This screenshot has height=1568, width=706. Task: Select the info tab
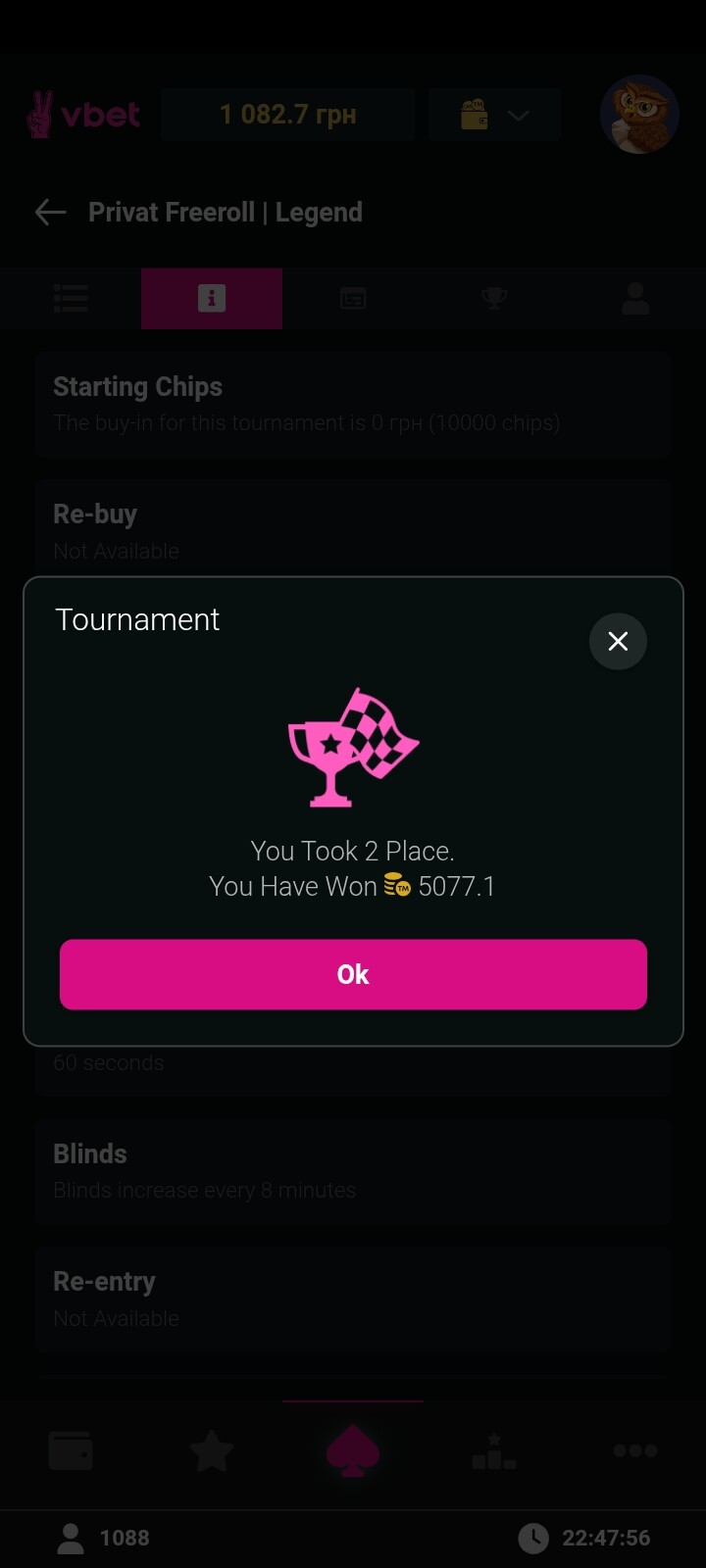[212, 298]
